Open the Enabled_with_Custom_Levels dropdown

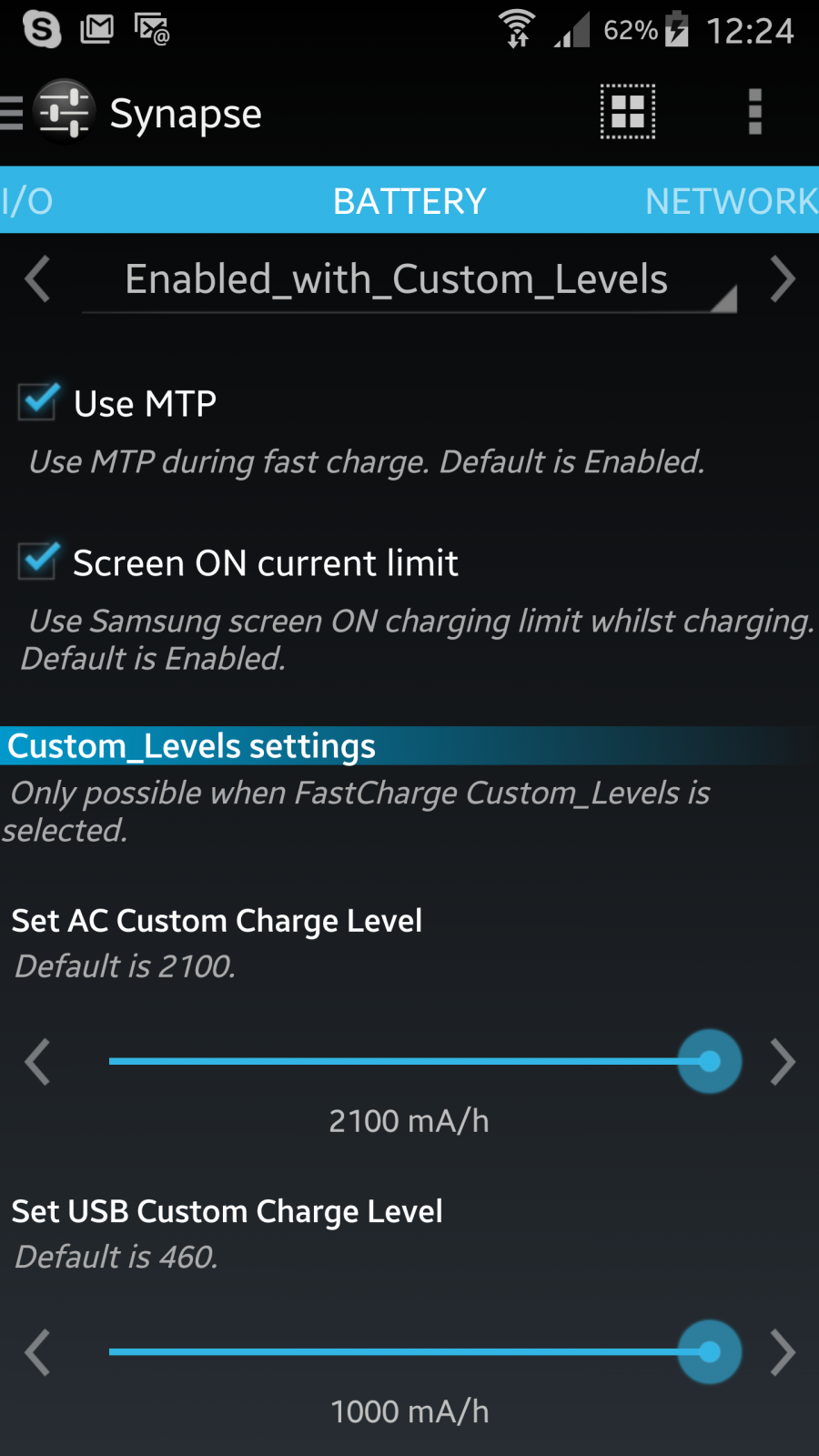[x=409, y=280]
